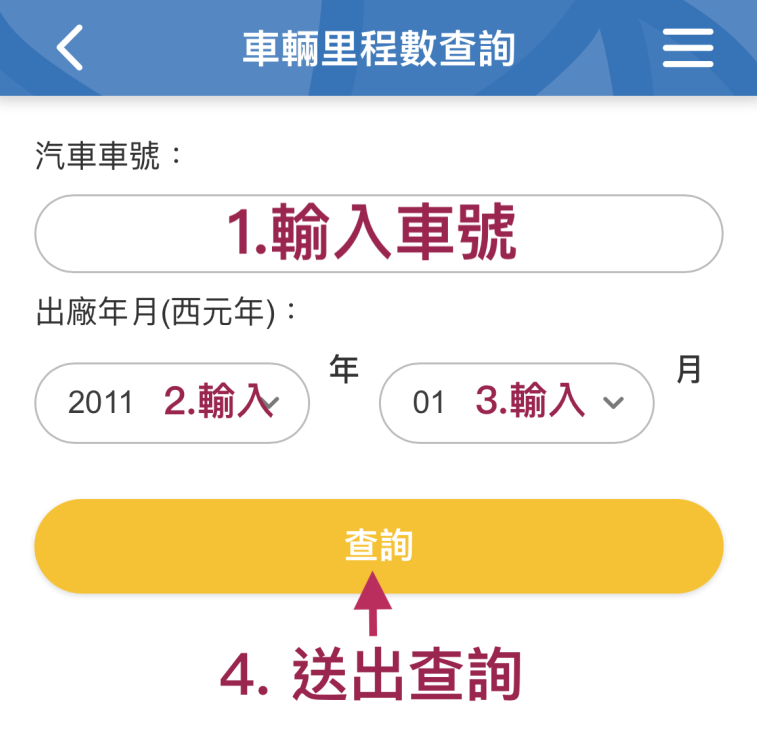Image resolution: width=757 pixels, height=734 pixels.
Task: Open the hamburger menu
Action: pos(687,47)
